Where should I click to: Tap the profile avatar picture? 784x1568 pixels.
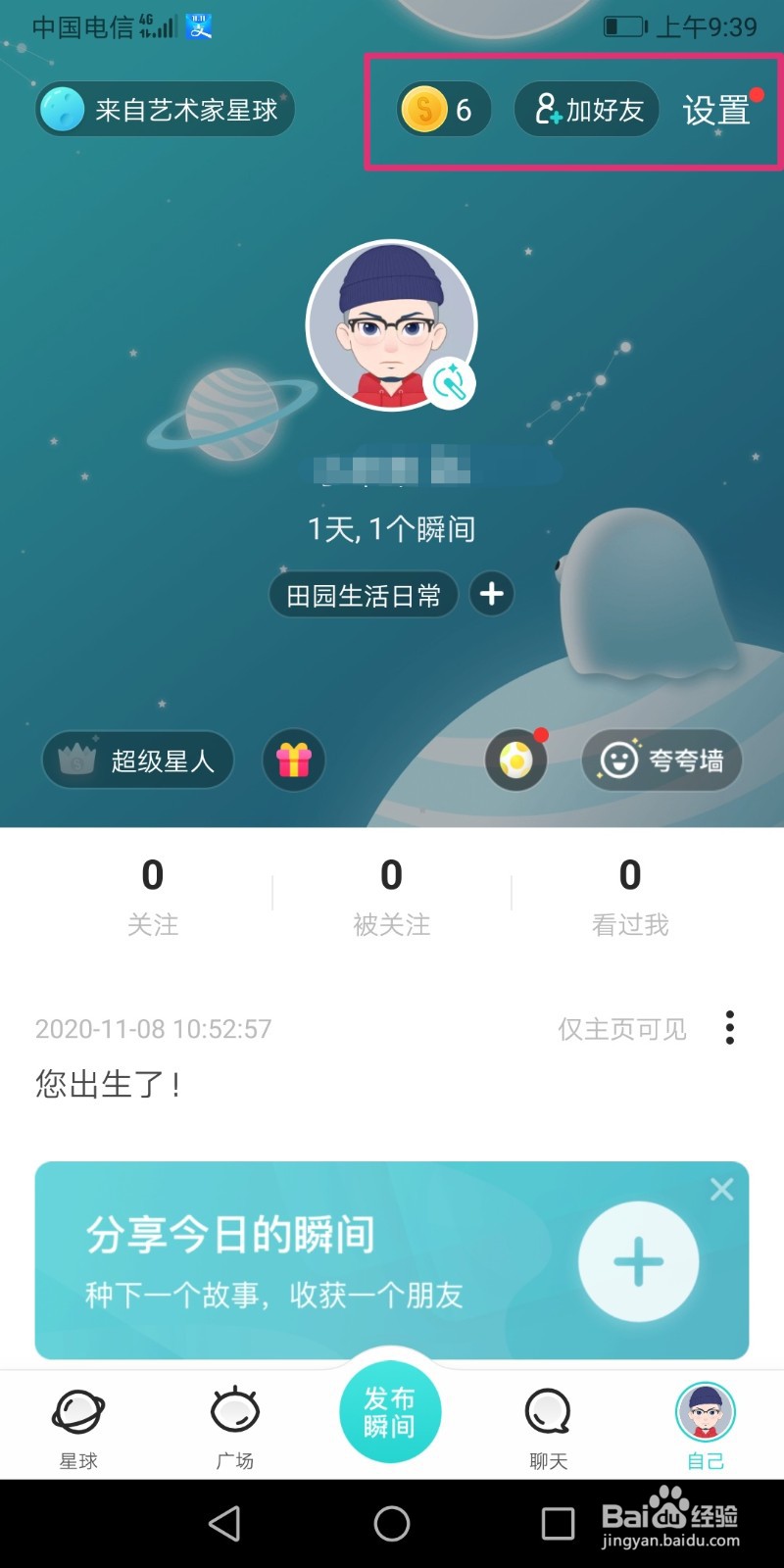tap(392, 325)
